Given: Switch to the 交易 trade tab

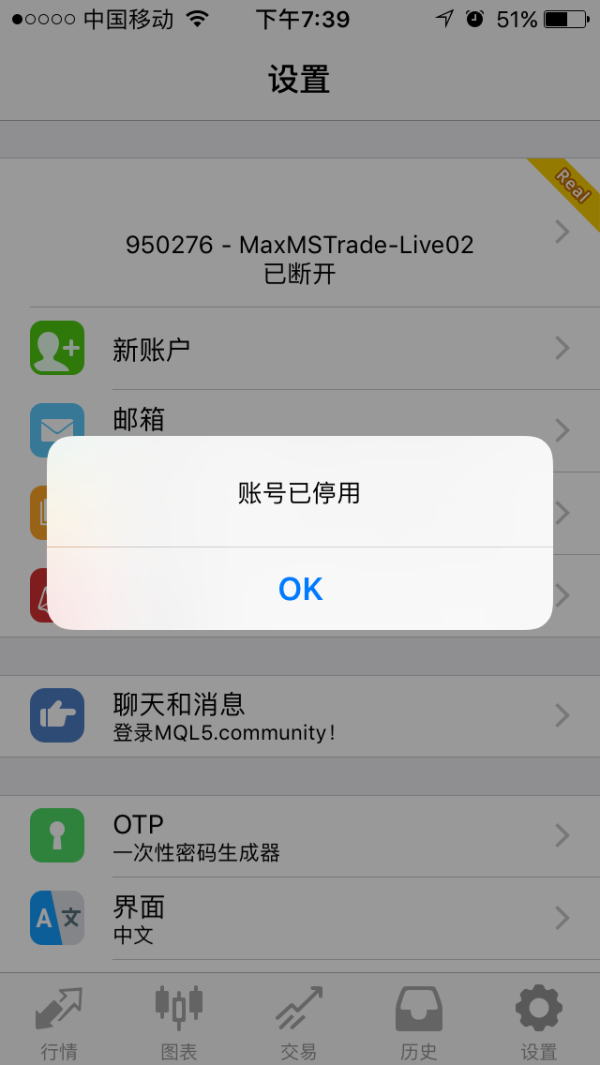Looking at the screenshot, I should coord(299,1021).
